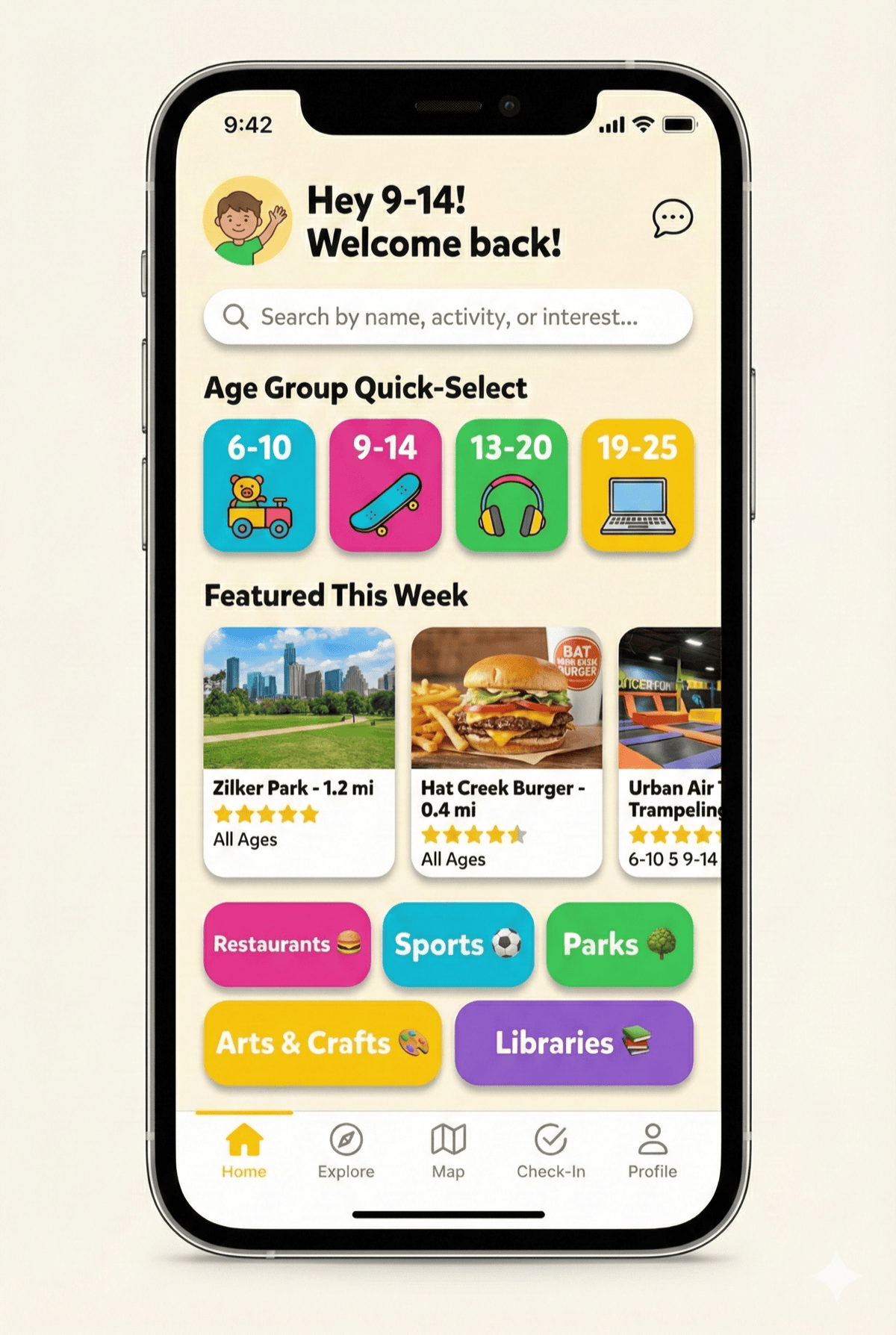Show the Parks category
The image size is (896, 1335).
619,945
